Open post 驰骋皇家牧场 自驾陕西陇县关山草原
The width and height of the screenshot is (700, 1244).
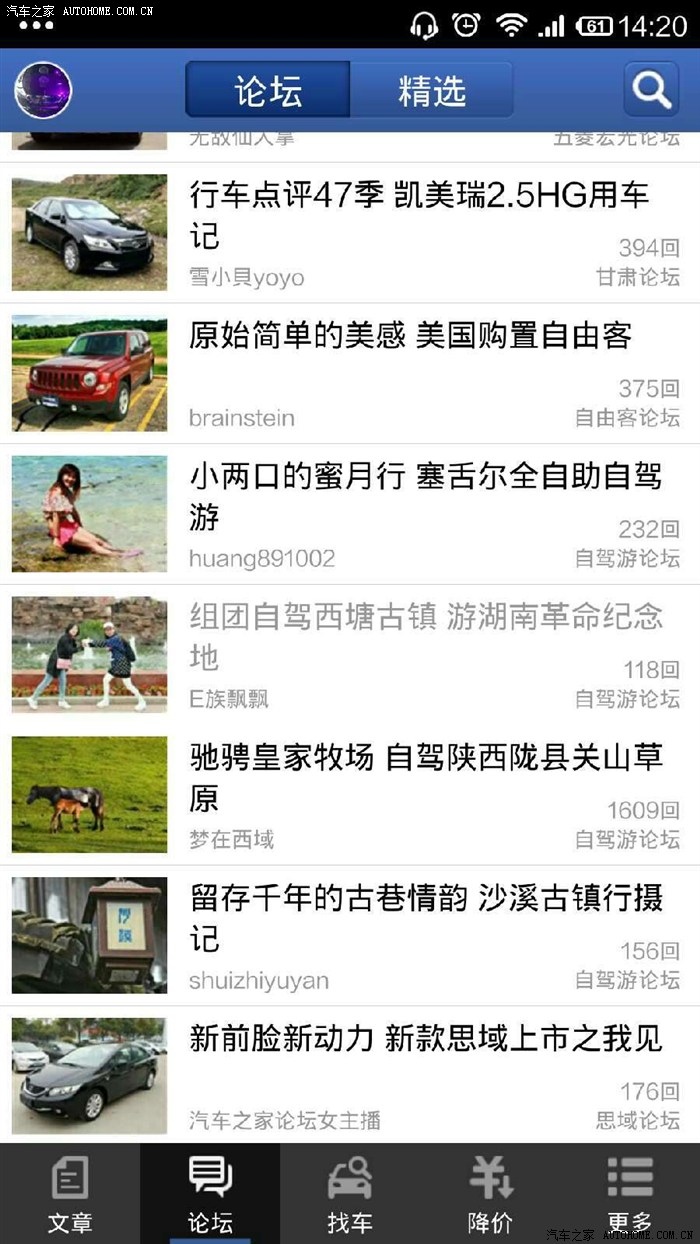pyautogui.click(x=425, y=777)
